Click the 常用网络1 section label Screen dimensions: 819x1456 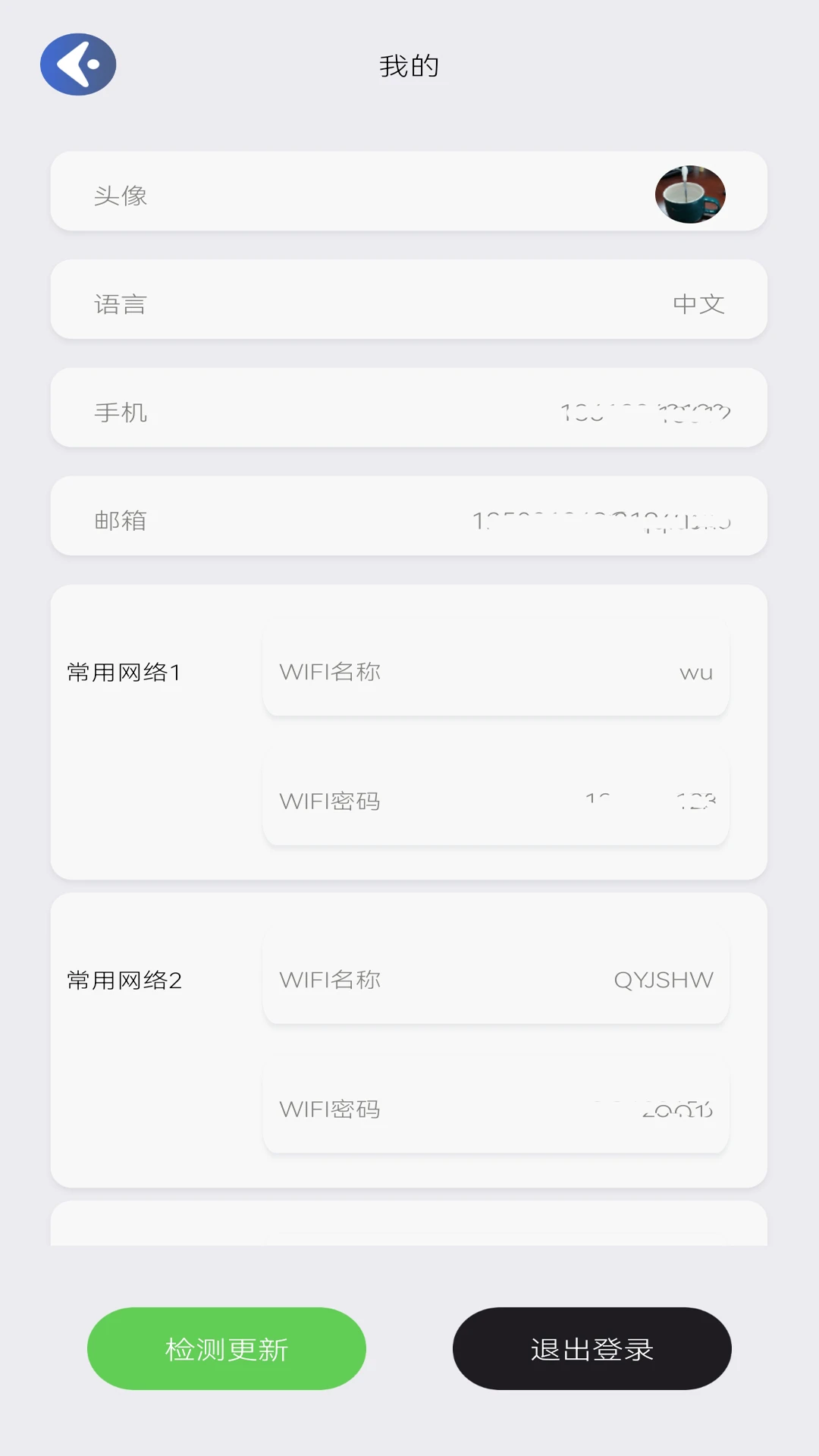126,670
